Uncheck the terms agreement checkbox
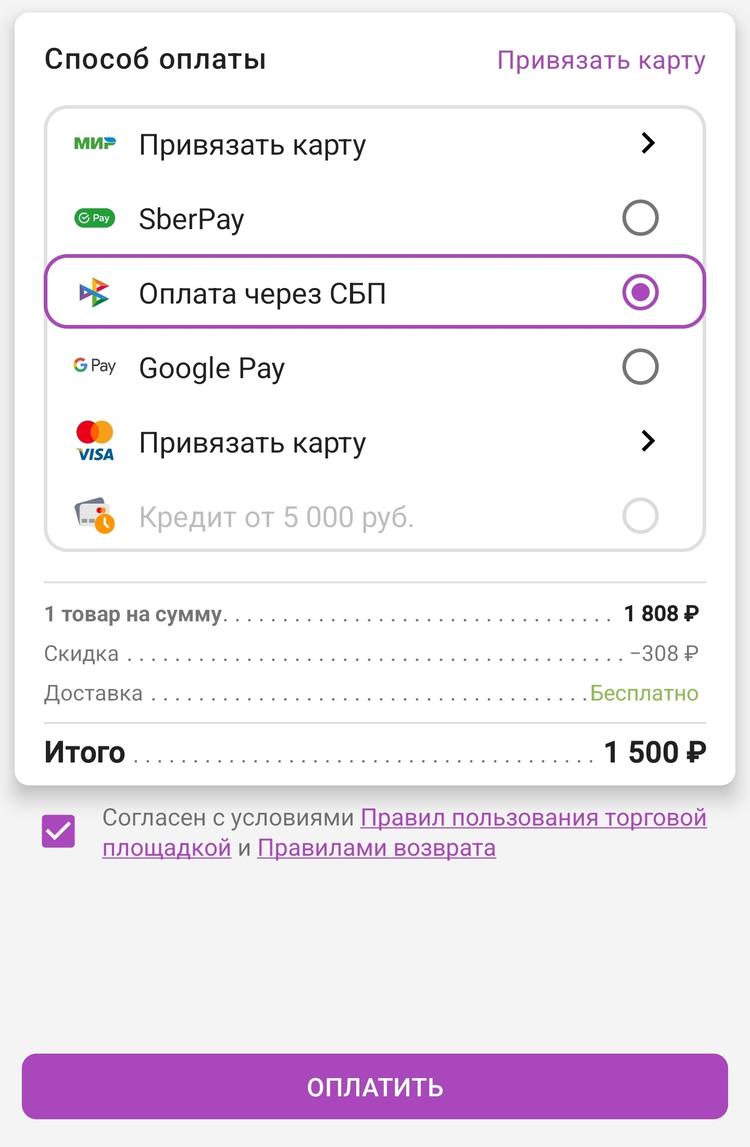Screen dimensions: 750x1147 [x=59, y=831]
